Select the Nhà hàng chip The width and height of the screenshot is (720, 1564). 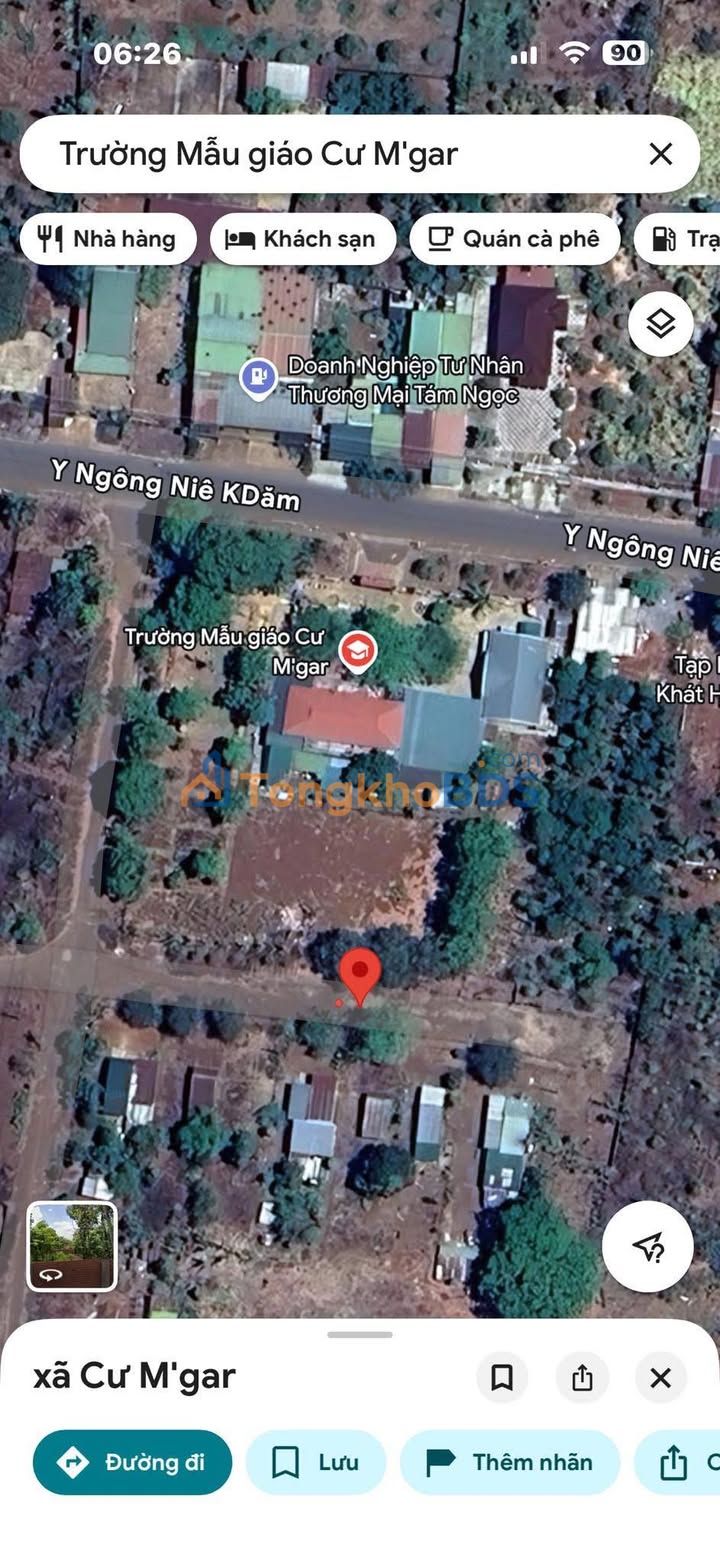click(108, 239)
